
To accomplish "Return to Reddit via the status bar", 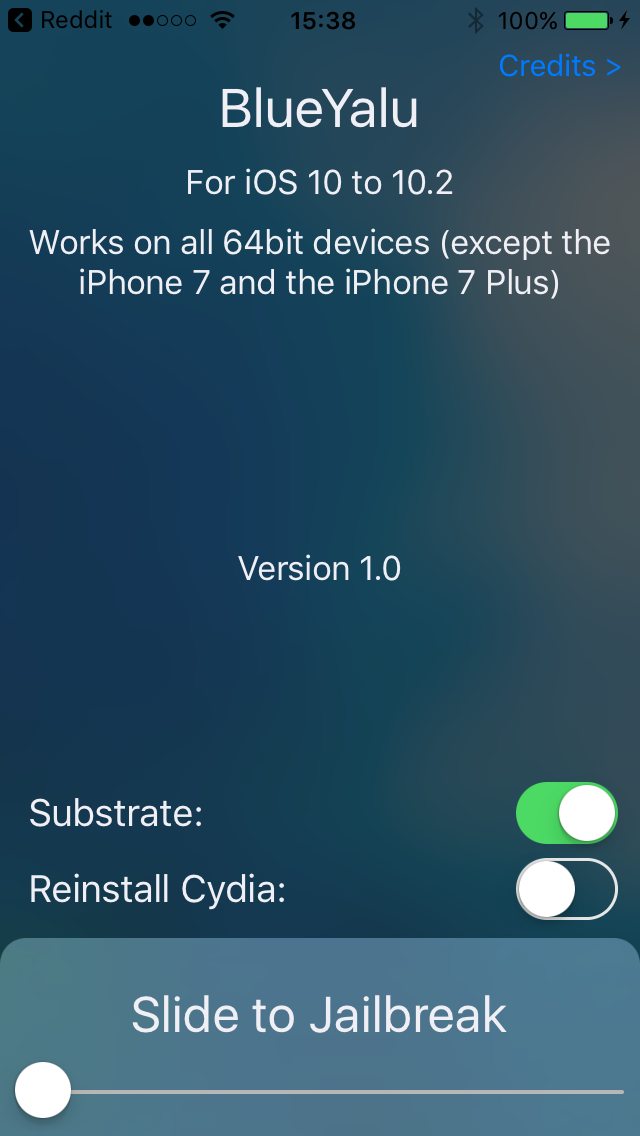I will tap(62, 19).
